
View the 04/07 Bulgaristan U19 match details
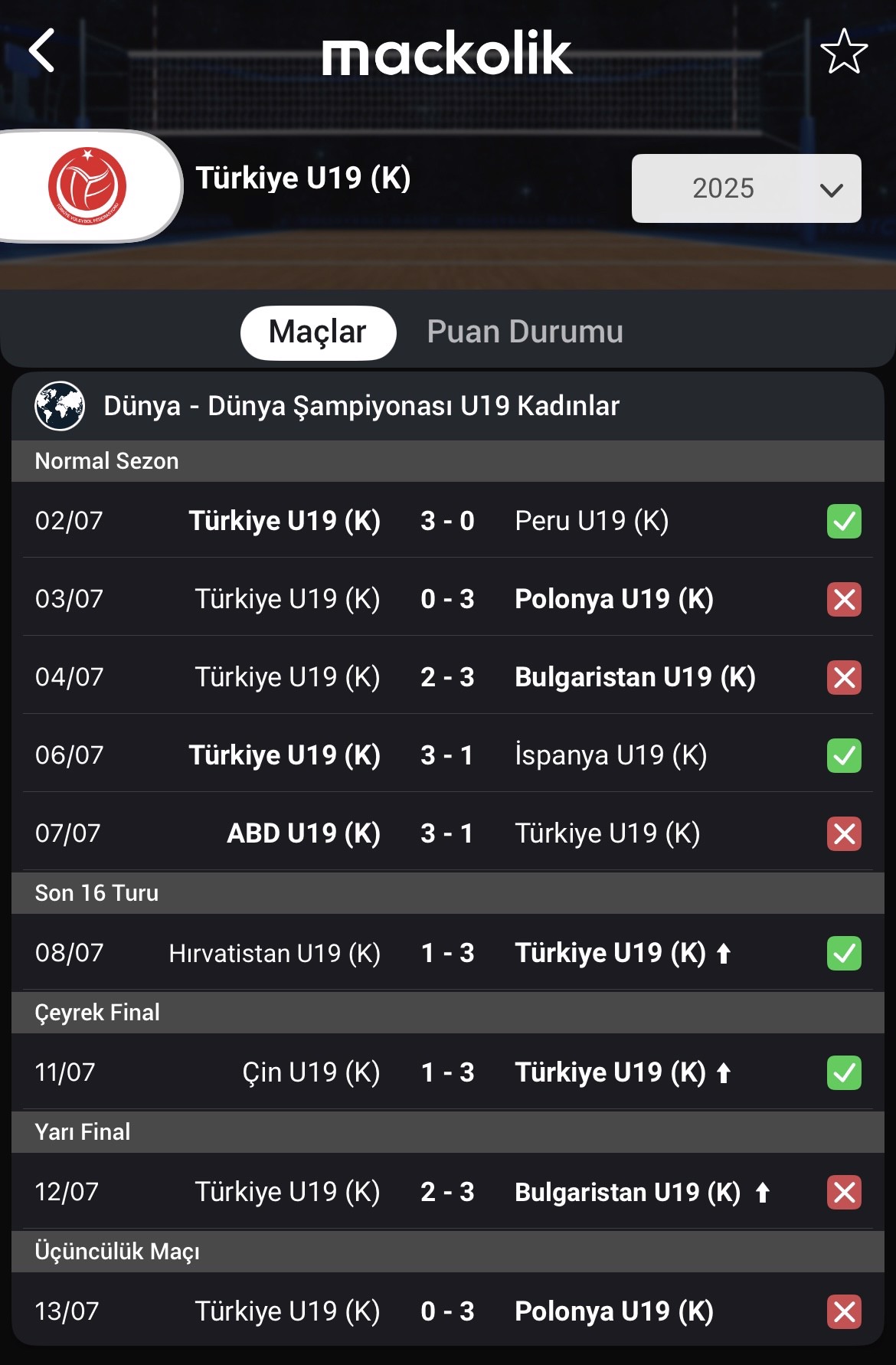click(447, 677)
